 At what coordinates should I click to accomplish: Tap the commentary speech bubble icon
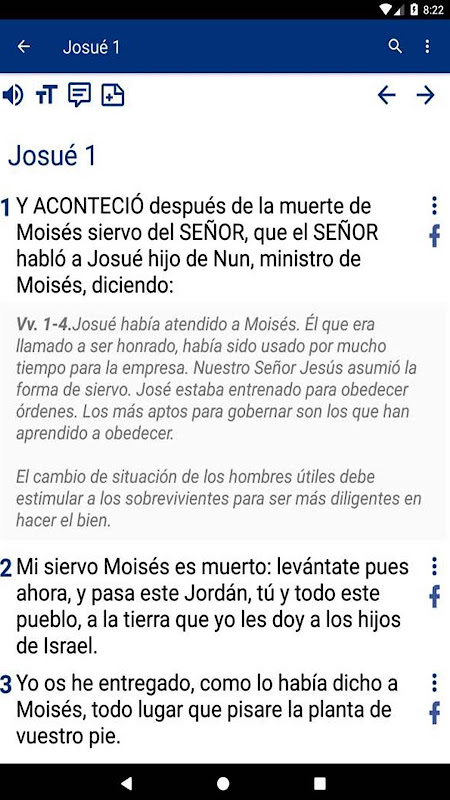pyautogui.click(x=80, y=95)
